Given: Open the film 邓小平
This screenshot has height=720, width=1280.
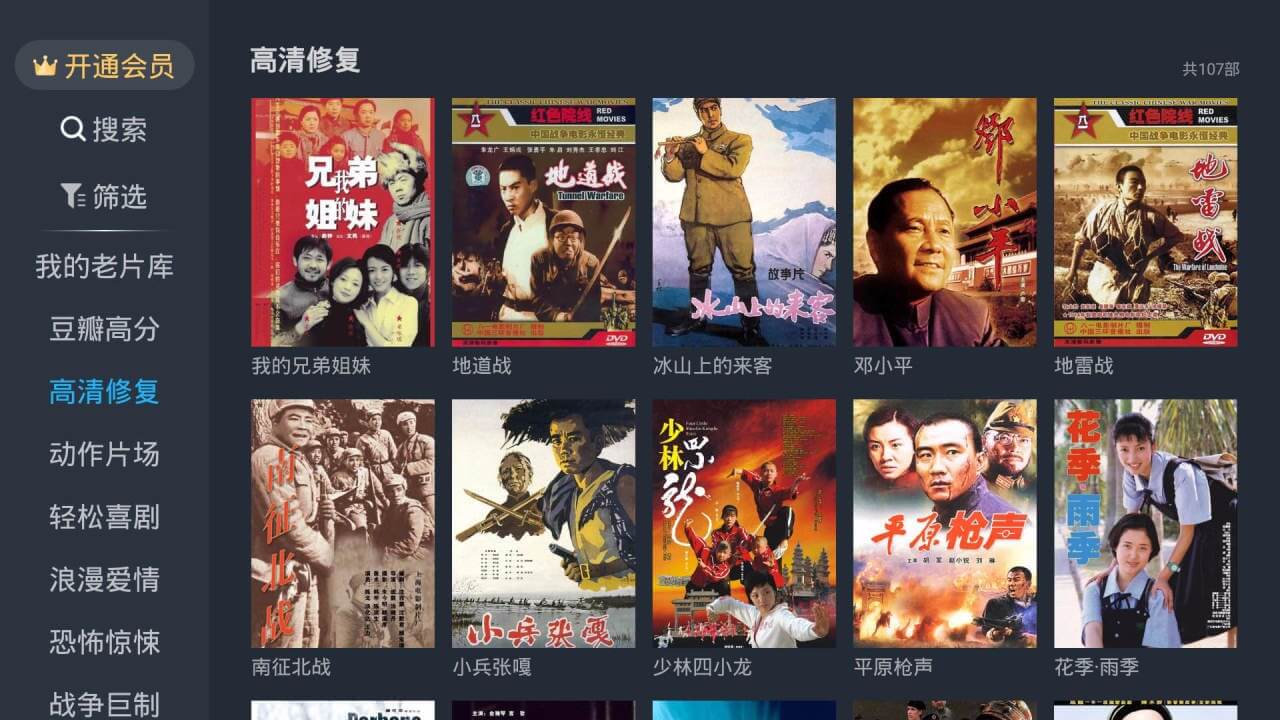Looking at the screenshot, I should pos(944,222).
